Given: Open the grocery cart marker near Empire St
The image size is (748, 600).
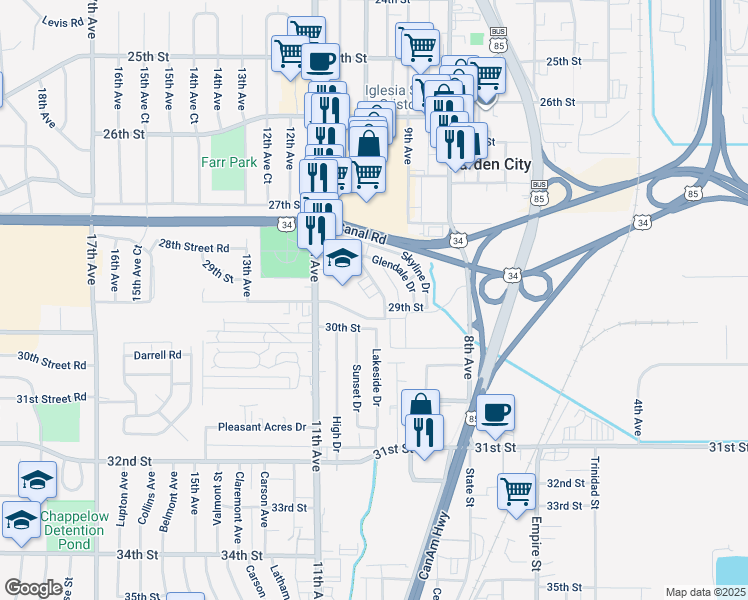Looking at the screenshot, I should coord(516,494).
